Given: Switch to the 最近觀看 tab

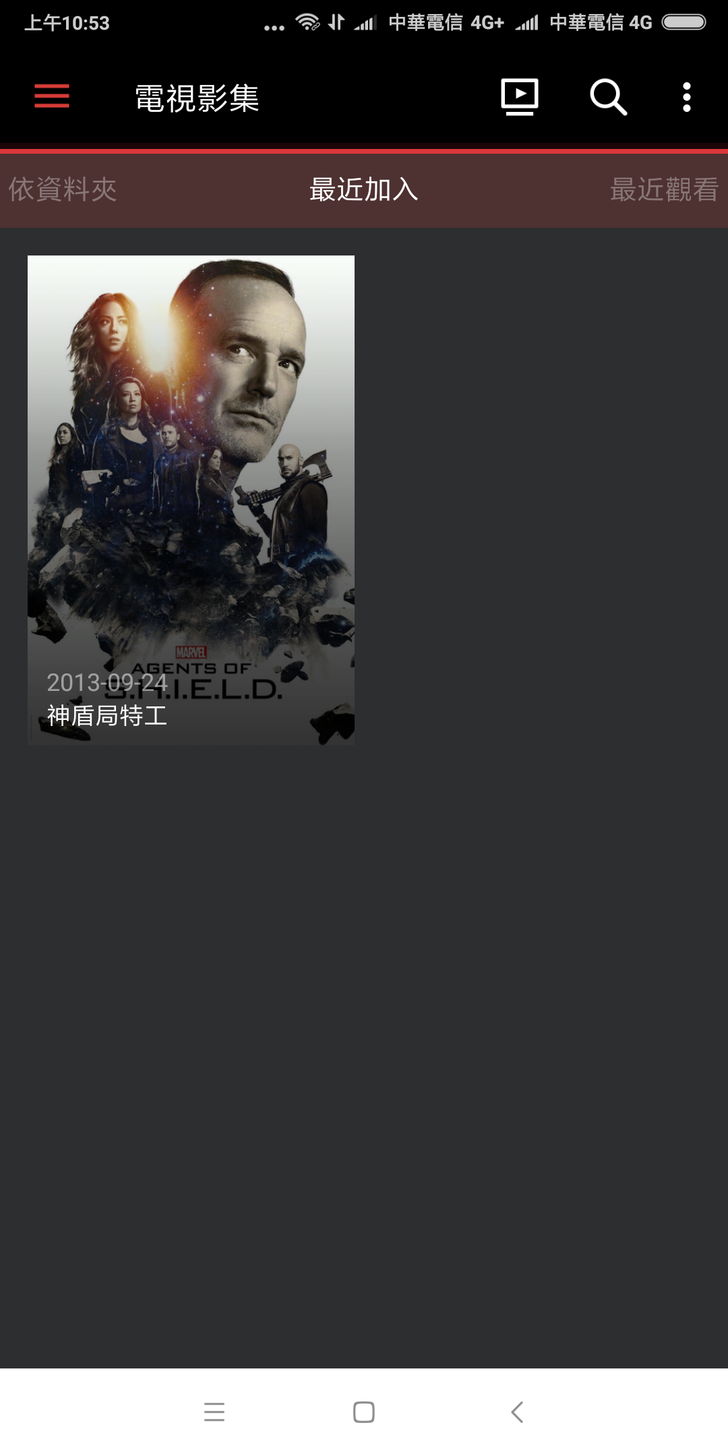Looking at the screenshot, I should (x=664, y=189).
